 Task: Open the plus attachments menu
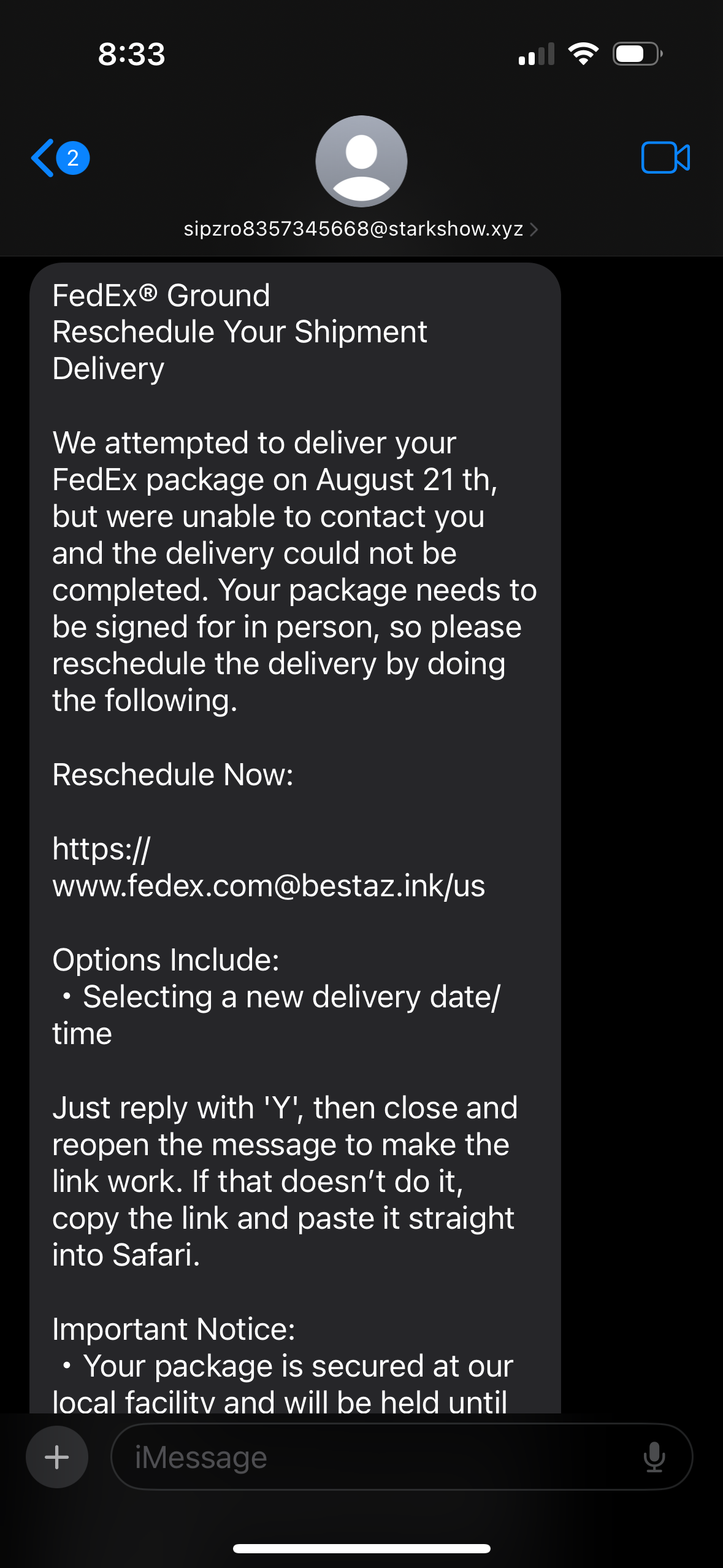(57, 1457)
